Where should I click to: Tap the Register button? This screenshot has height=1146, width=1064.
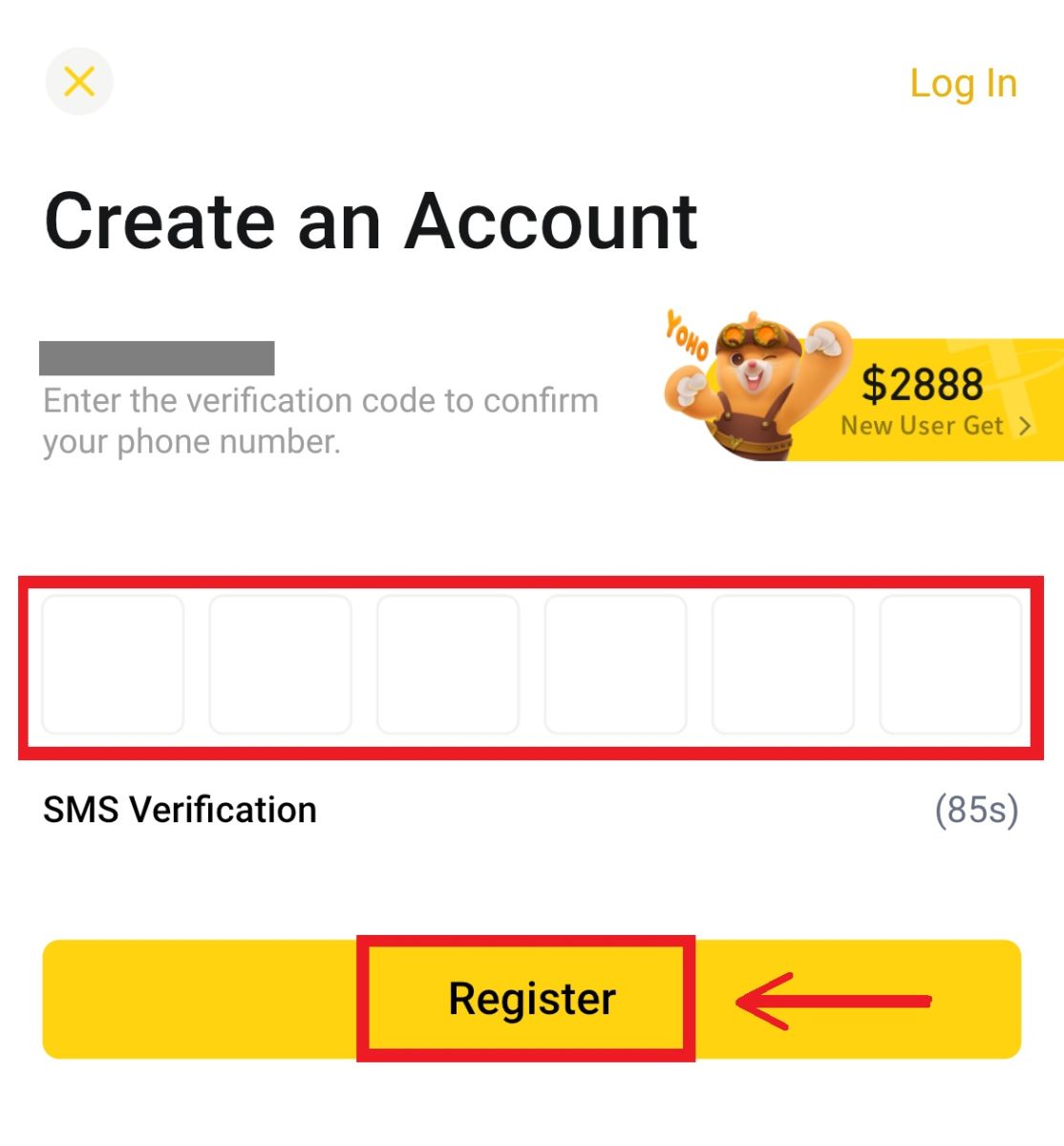531,999
